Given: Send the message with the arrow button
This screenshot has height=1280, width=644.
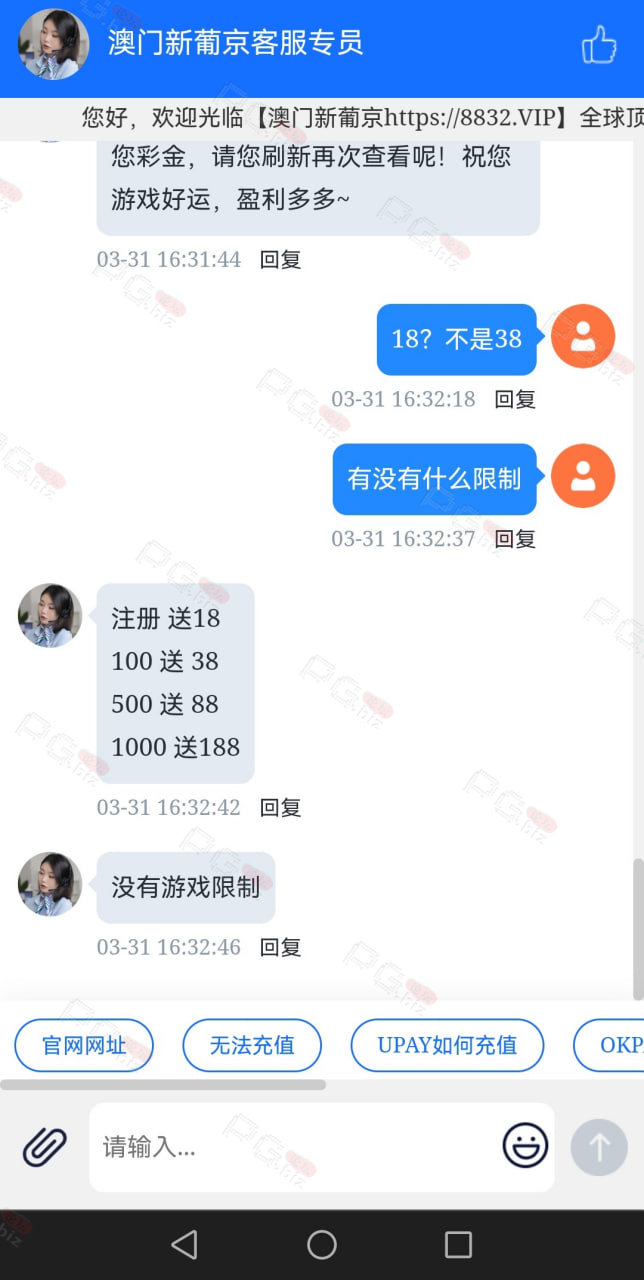Looking at the screenshot, I should (599, 1147).
